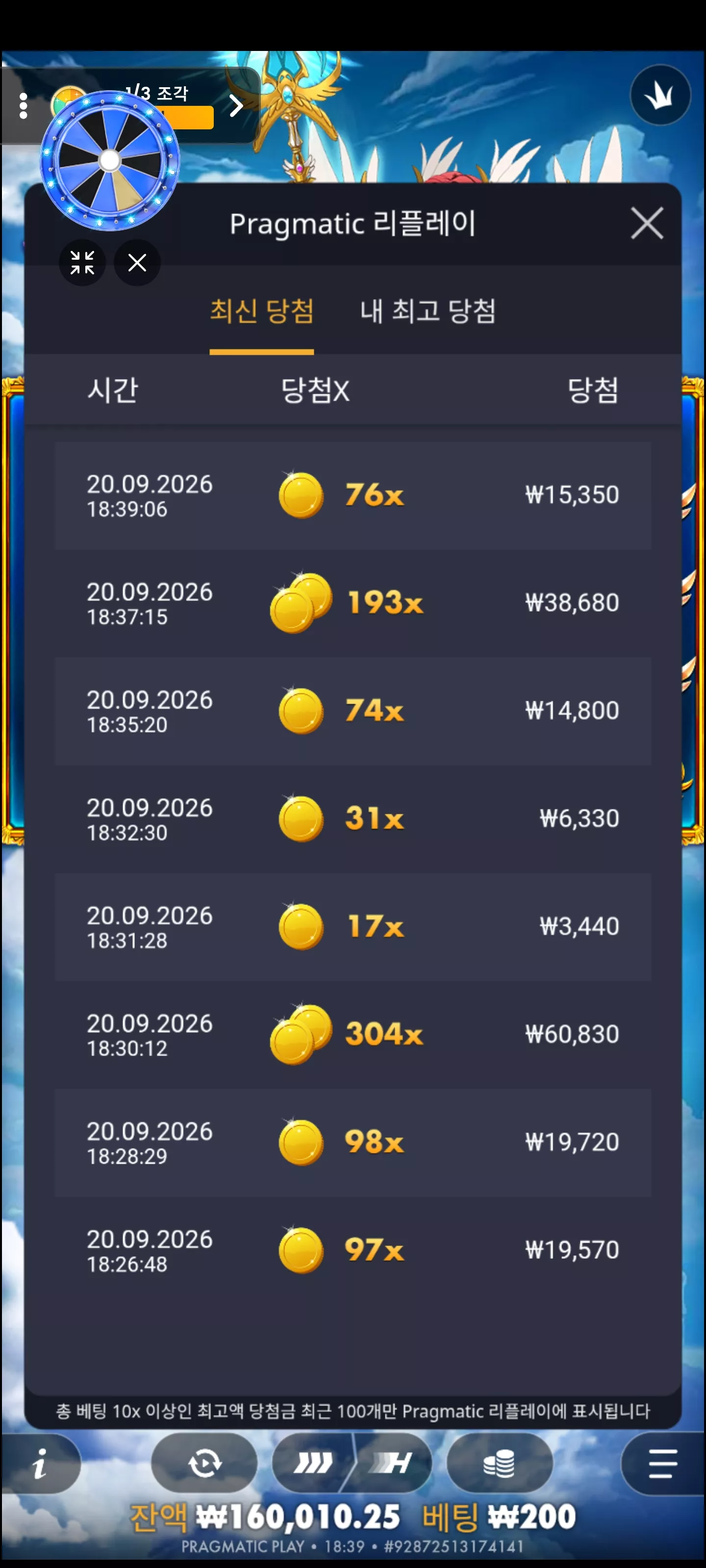Play the 74x win replay
The image size is (706, 1568).
(353, 711)
